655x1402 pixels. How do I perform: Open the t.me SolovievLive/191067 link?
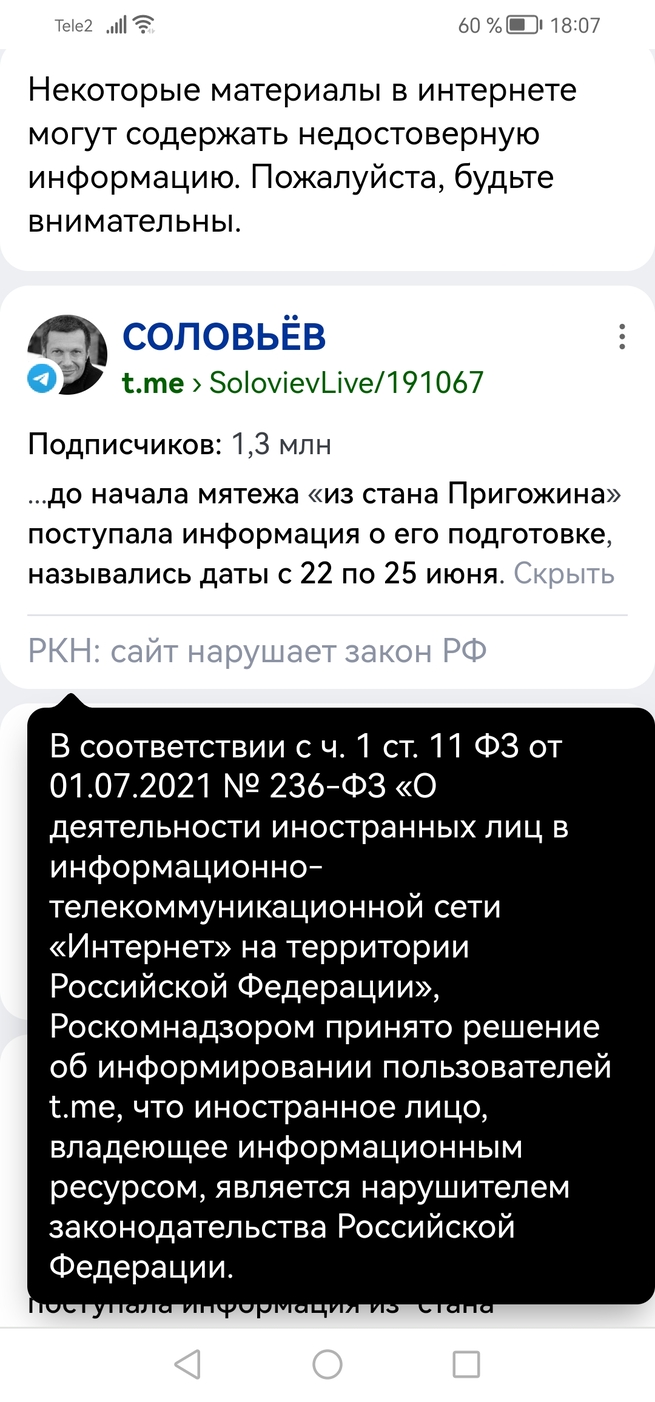point(302,381)
